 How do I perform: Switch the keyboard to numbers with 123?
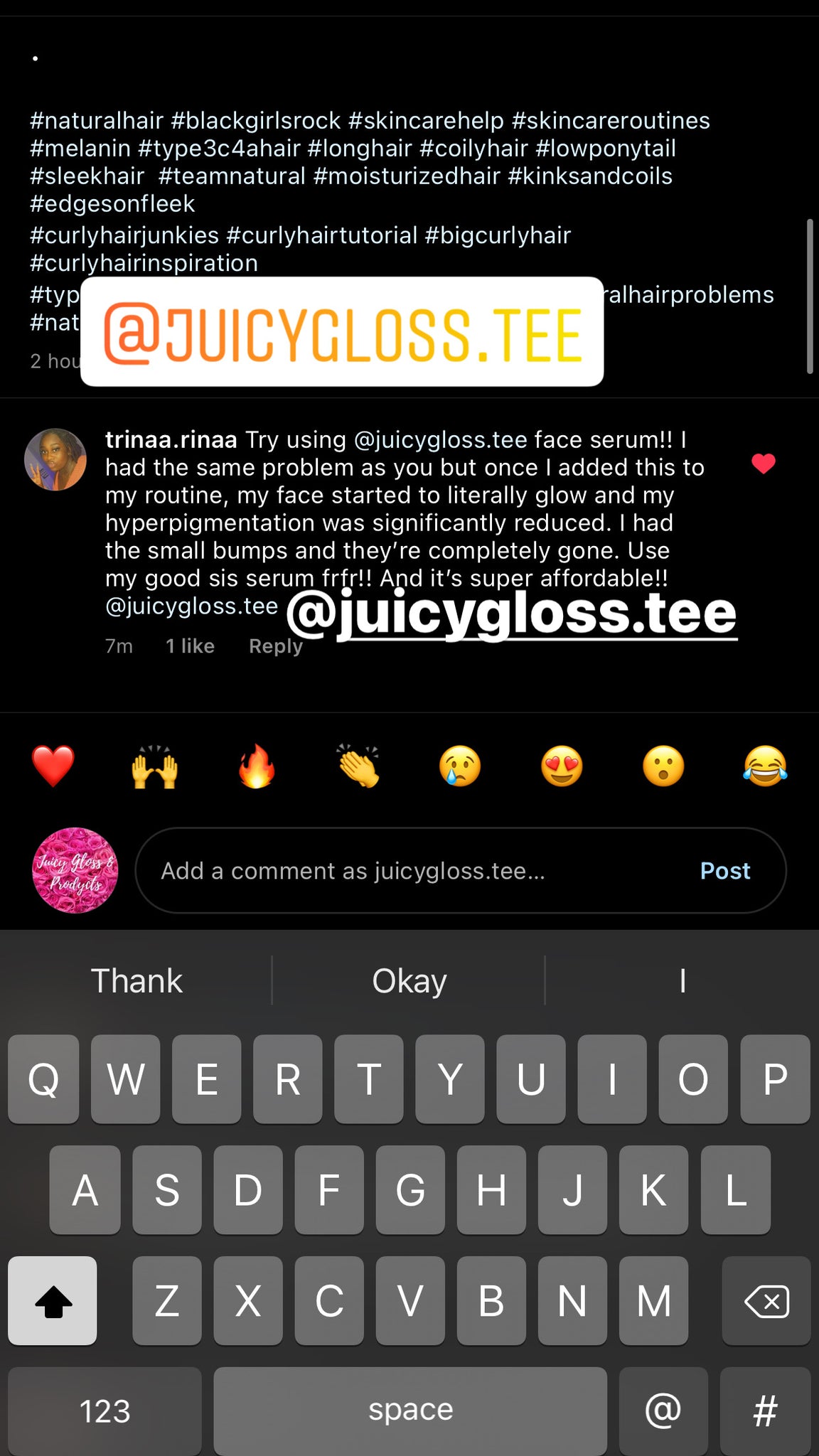105,1410
